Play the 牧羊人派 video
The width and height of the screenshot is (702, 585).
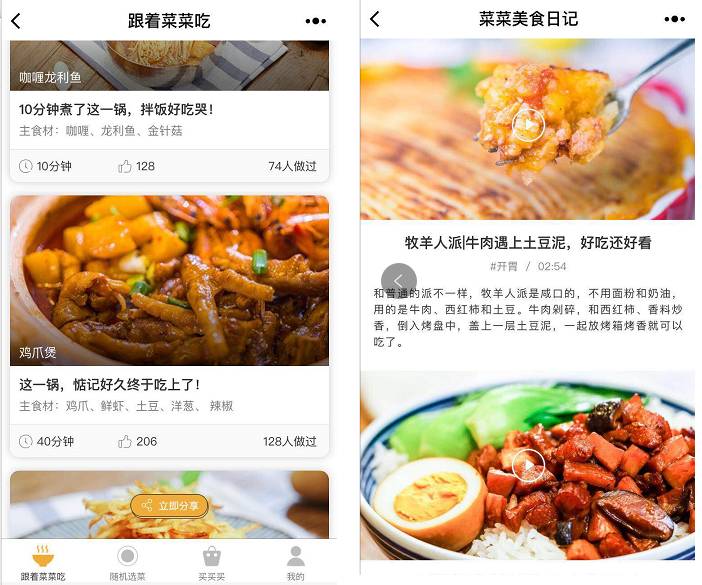(x=528, y=124)
